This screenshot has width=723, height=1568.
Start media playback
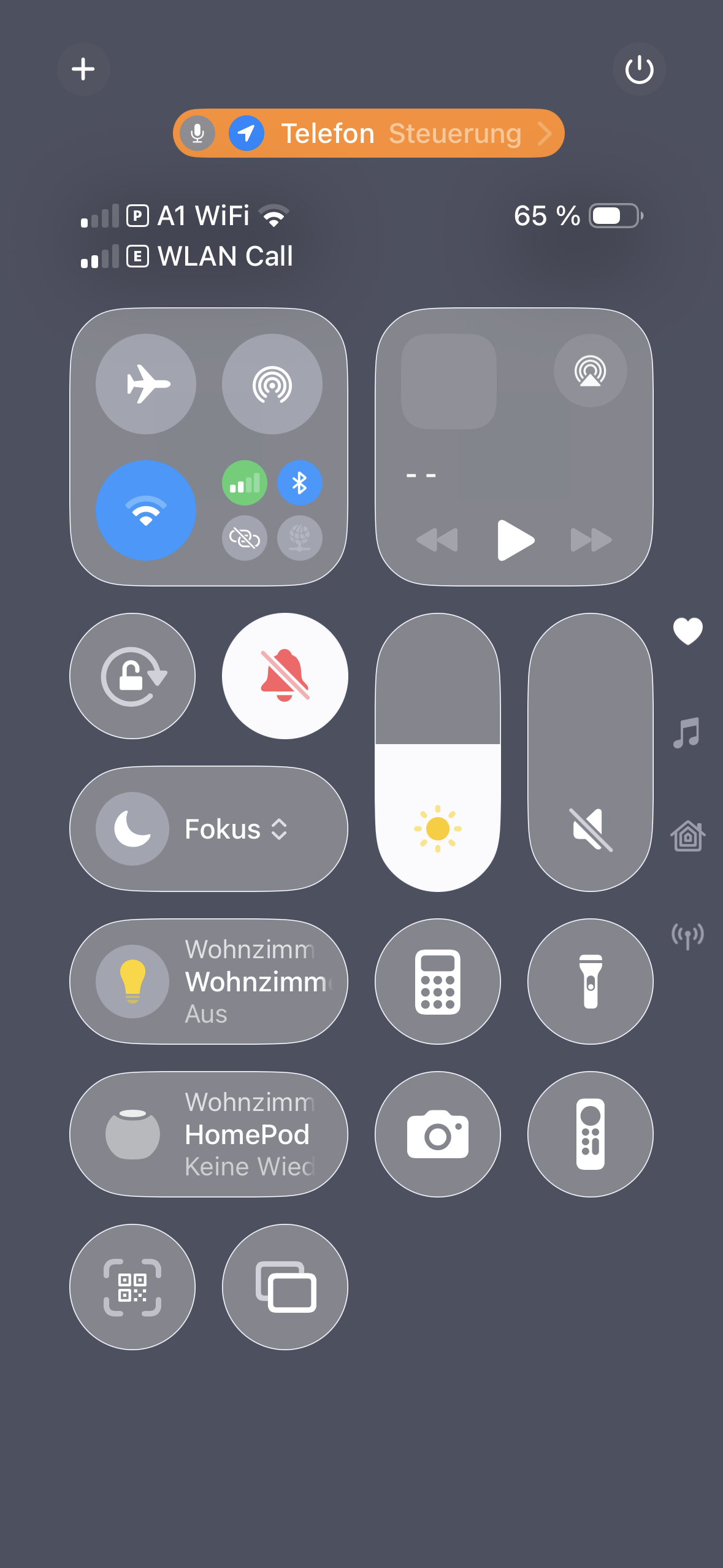(x=515, y=540)
